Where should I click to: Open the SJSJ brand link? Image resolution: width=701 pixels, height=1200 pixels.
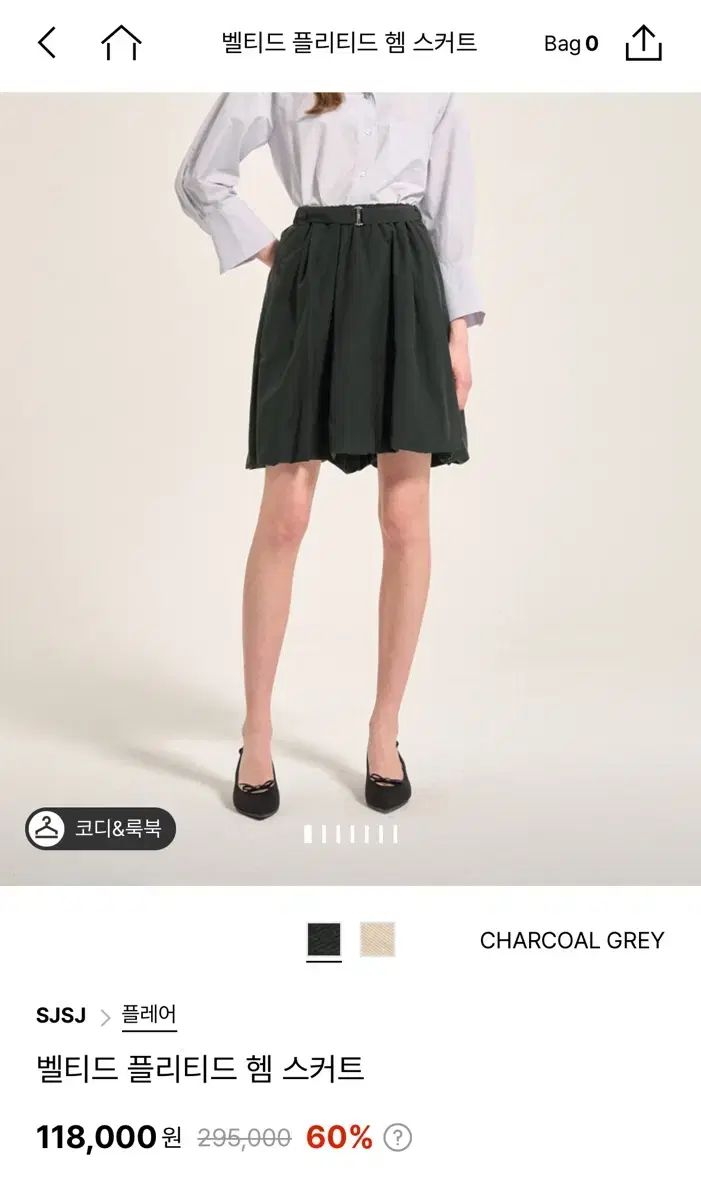[x=61, y=1016]
